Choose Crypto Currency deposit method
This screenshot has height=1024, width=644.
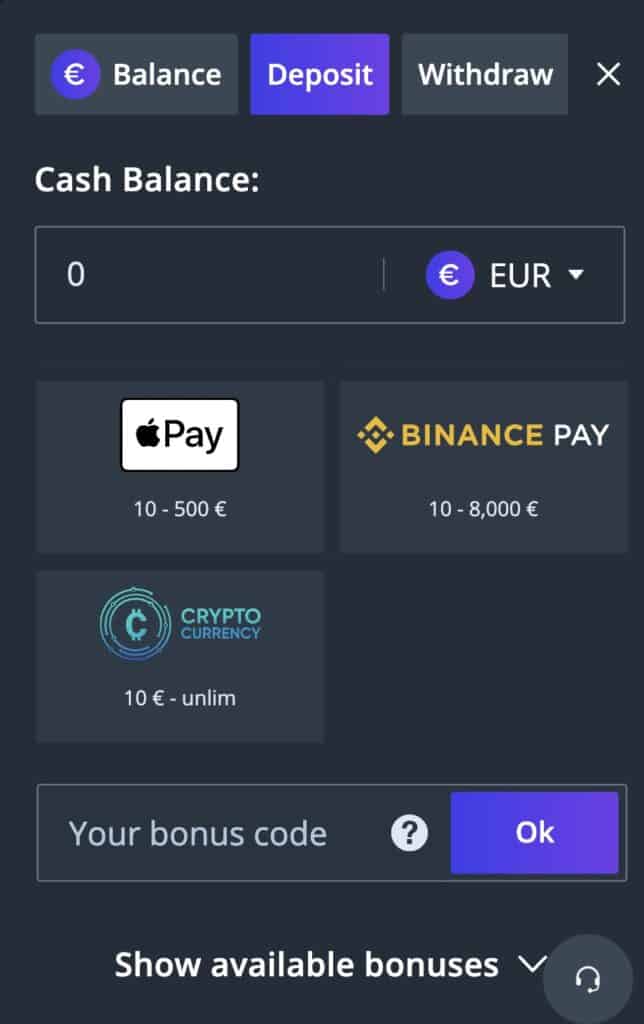(x=180, y=656)
